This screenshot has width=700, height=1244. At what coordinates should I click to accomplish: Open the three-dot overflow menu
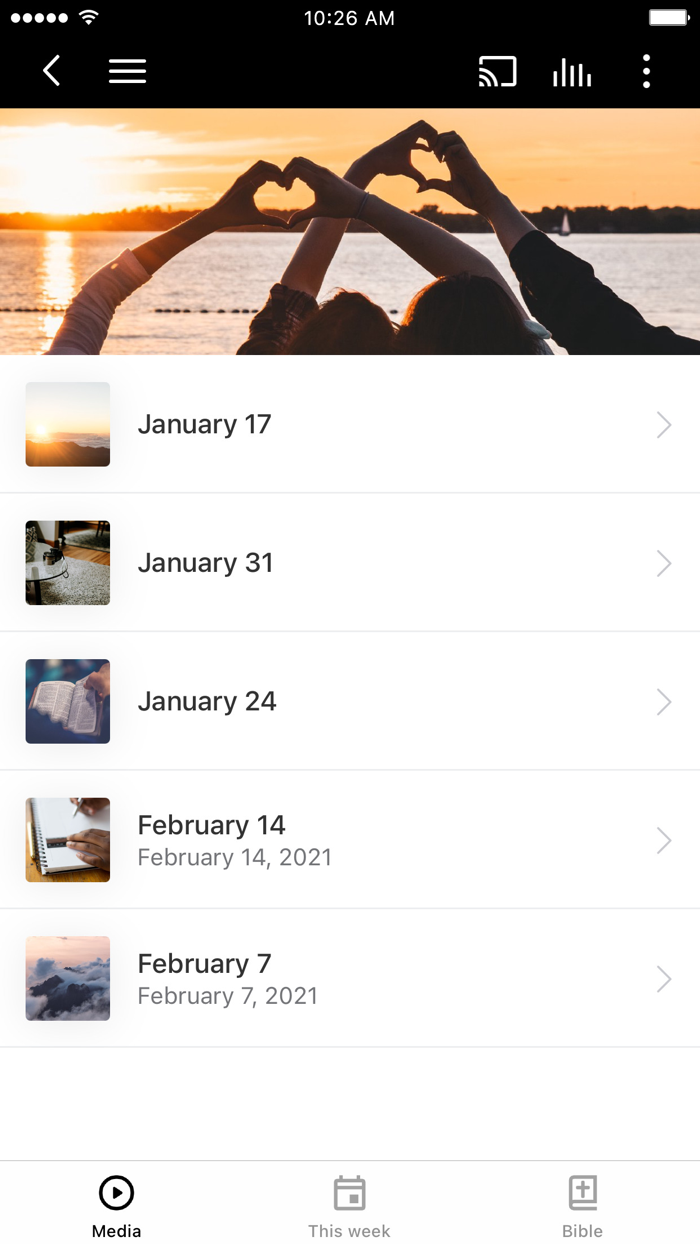pyautogui.click(x=646, y=72)
